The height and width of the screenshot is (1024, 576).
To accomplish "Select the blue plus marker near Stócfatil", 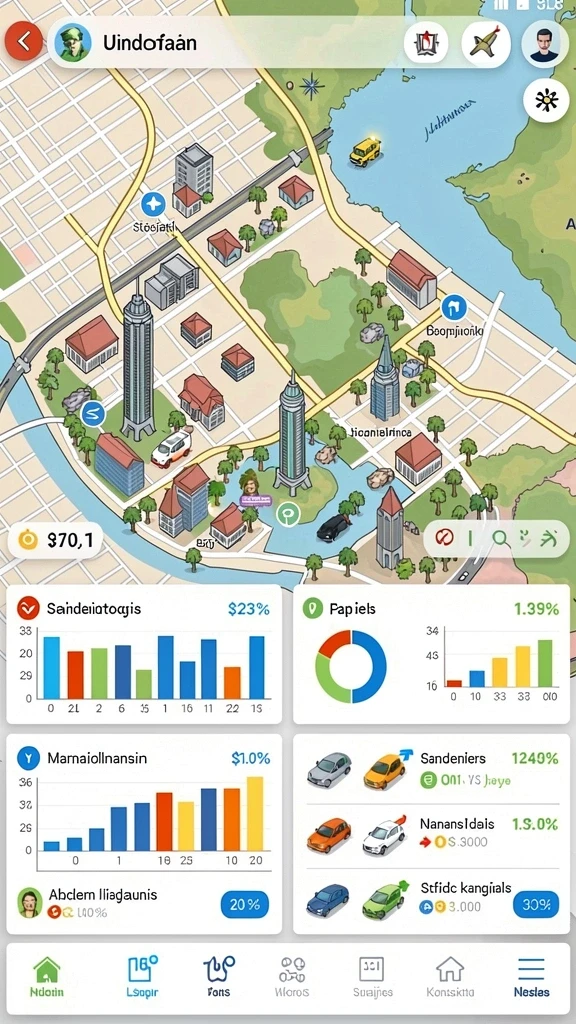I will tap(153, 205).
